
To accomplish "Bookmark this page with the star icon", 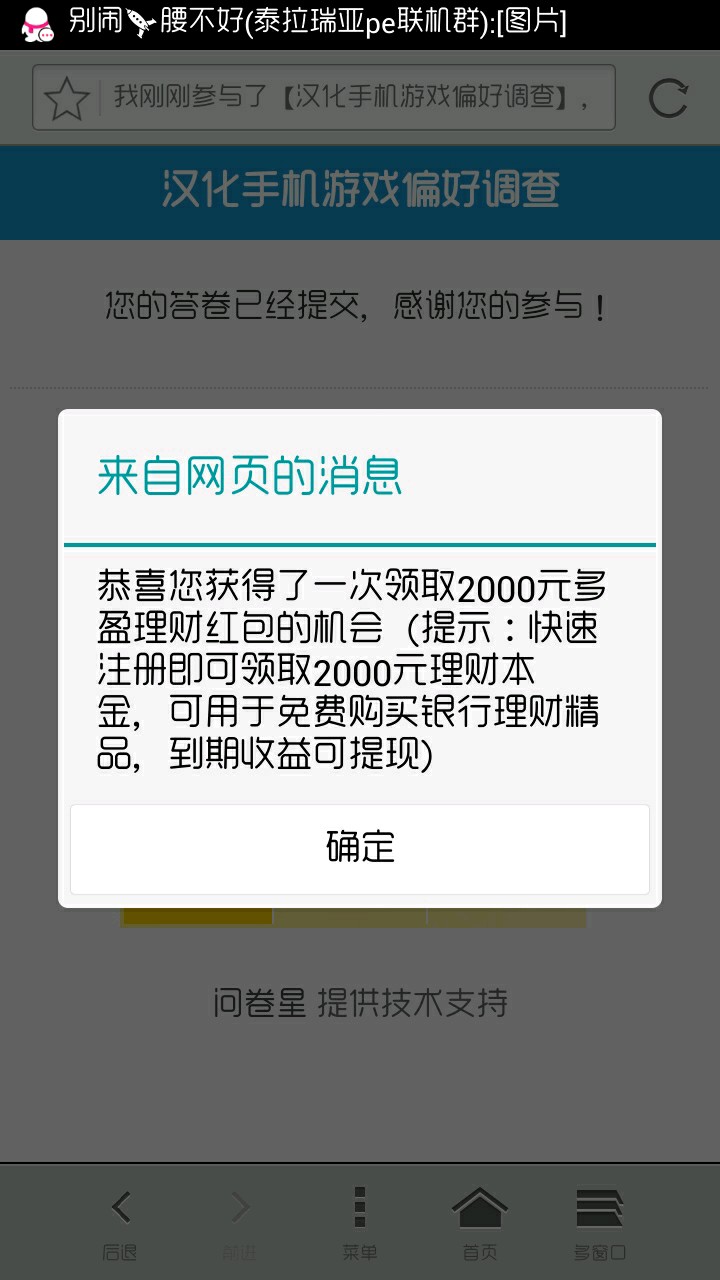I will tap(67, 98).
